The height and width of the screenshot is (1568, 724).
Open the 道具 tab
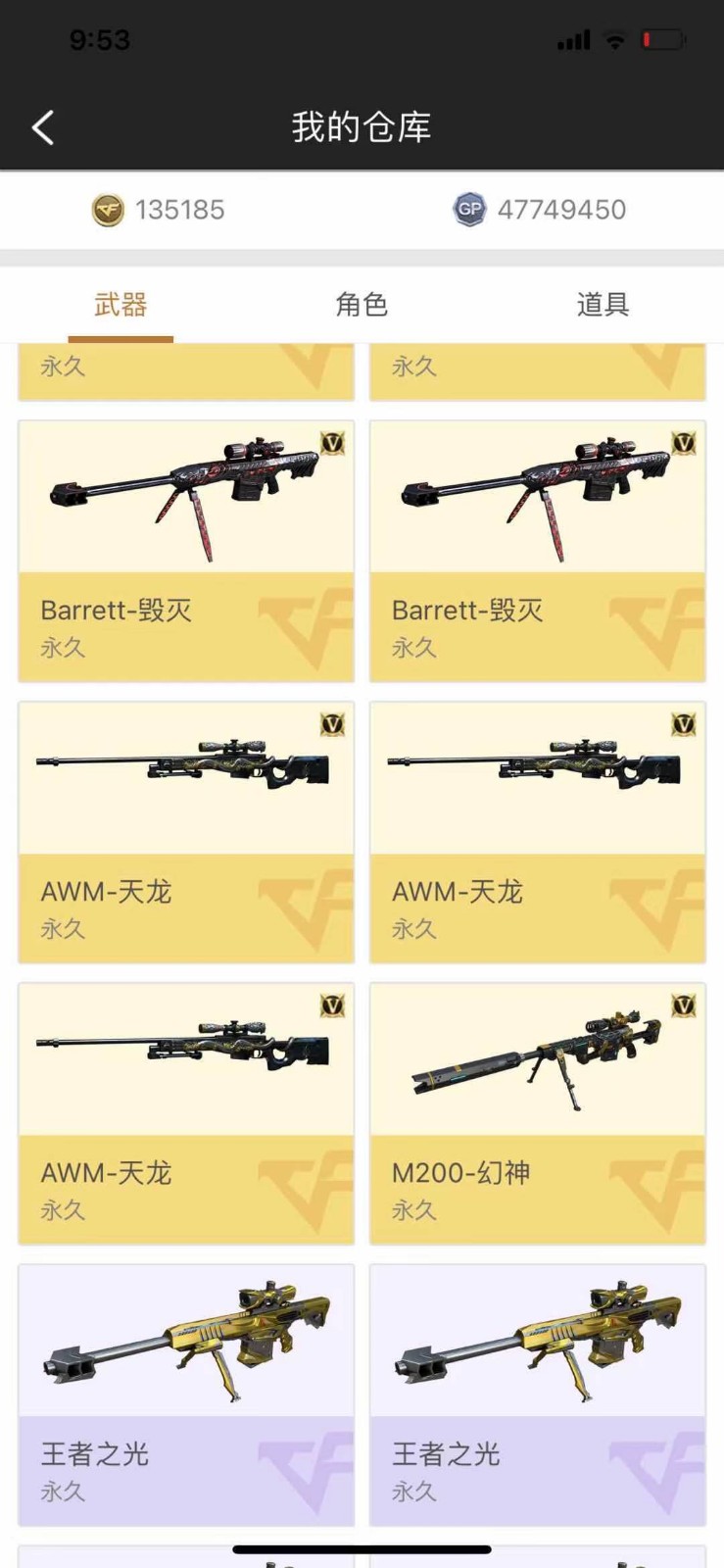603,305
